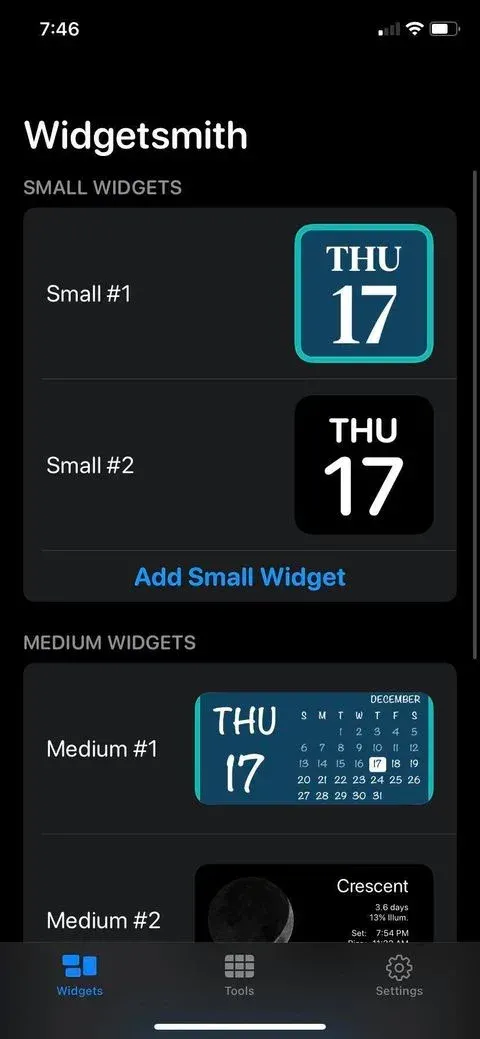
Task: Select the Widgets tab
Action: coord(80,975)
